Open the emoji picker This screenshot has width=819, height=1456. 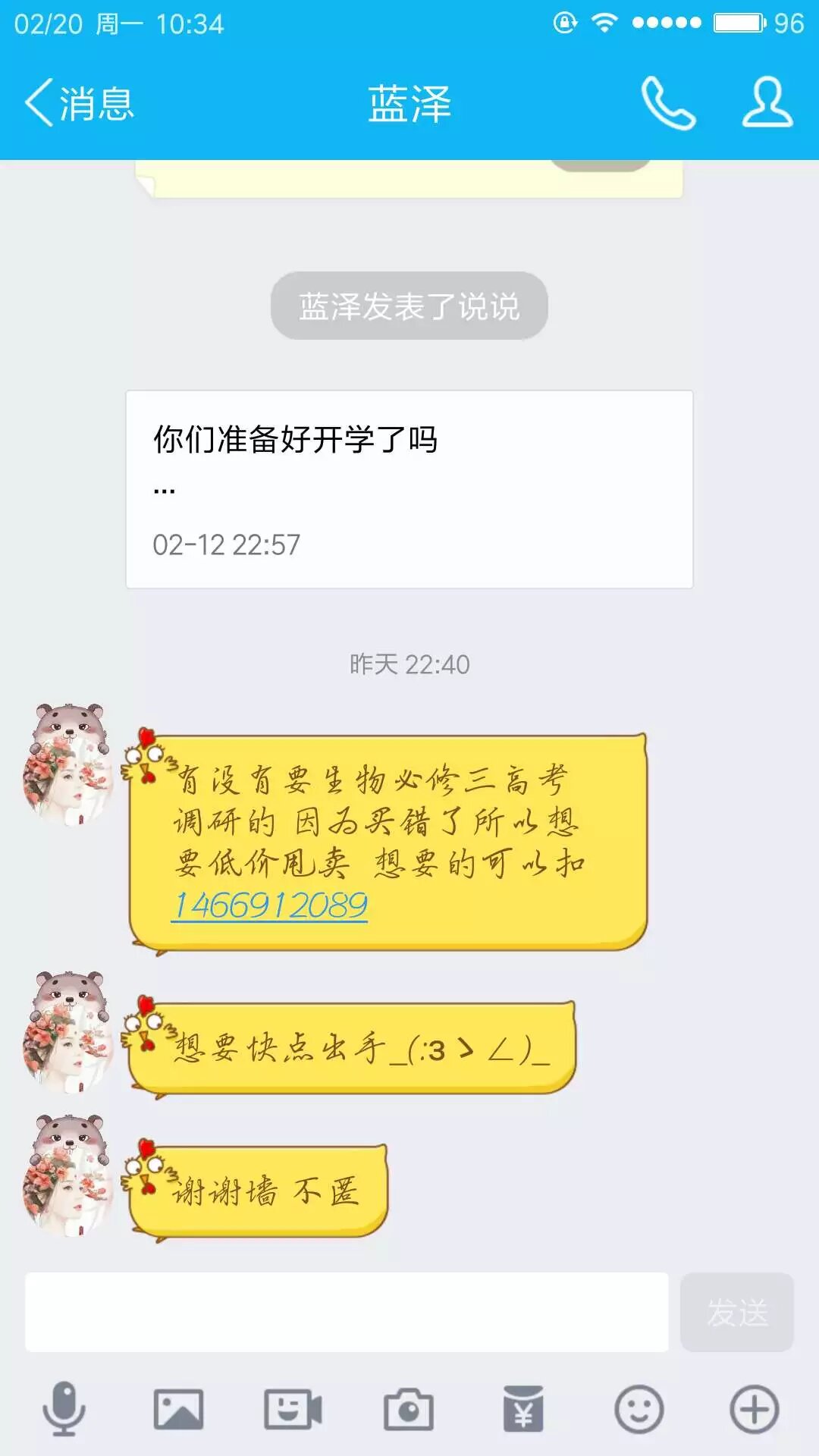click(x=639, y=1409)
